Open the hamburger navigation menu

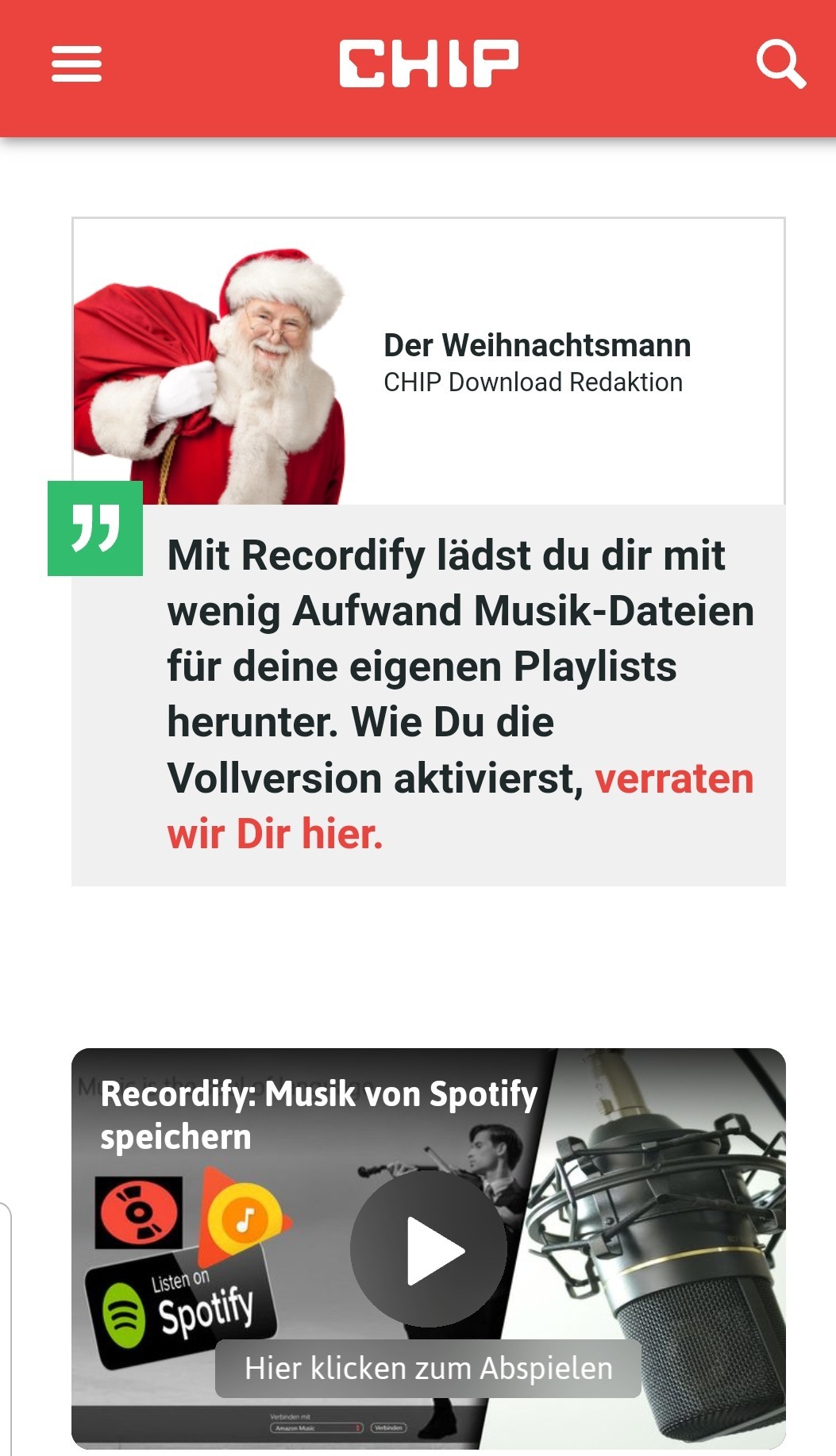76,63
